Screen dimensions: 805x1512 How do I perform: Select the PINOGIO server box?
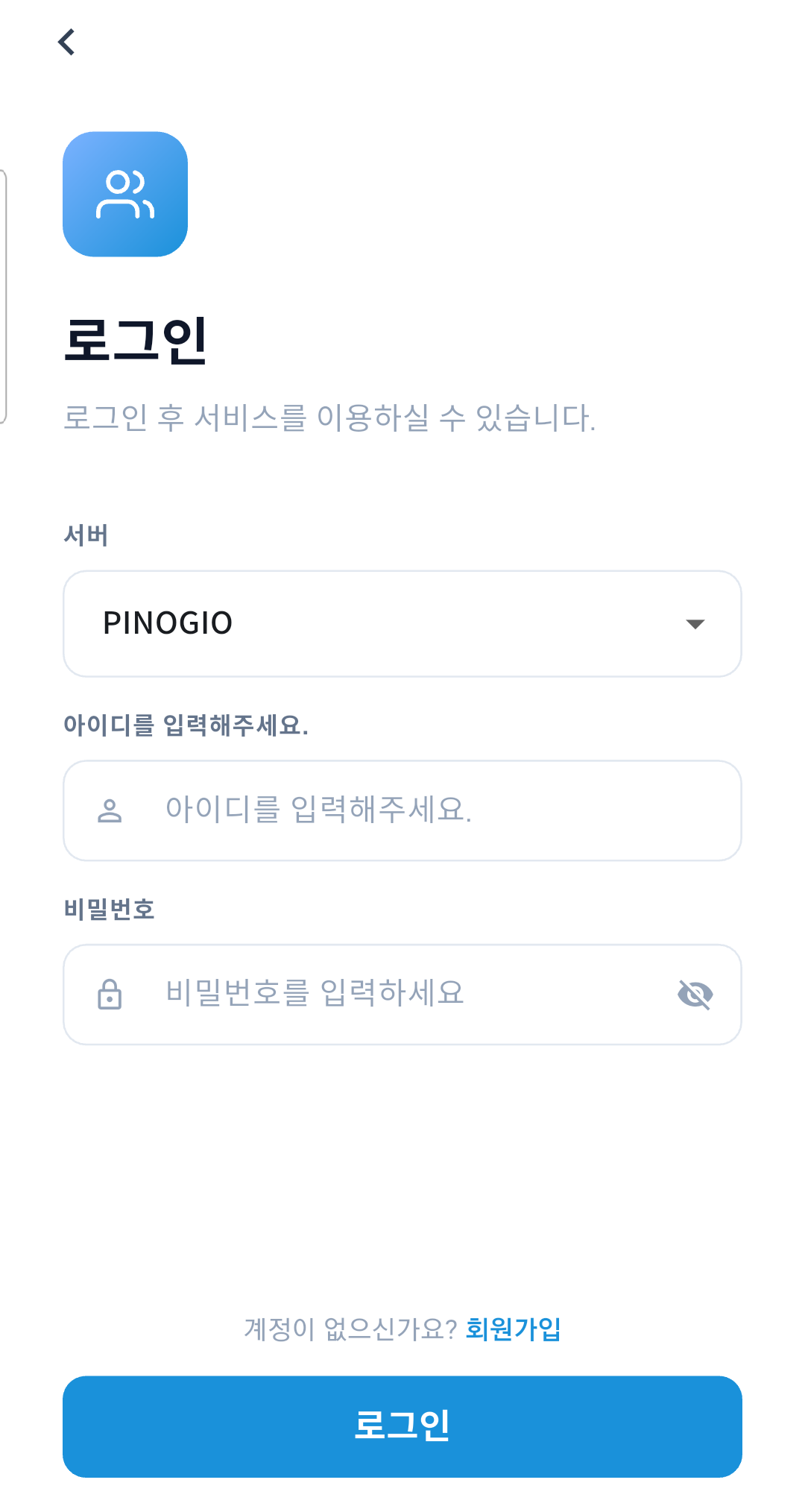pyautogui.click(x=402, y=623)
